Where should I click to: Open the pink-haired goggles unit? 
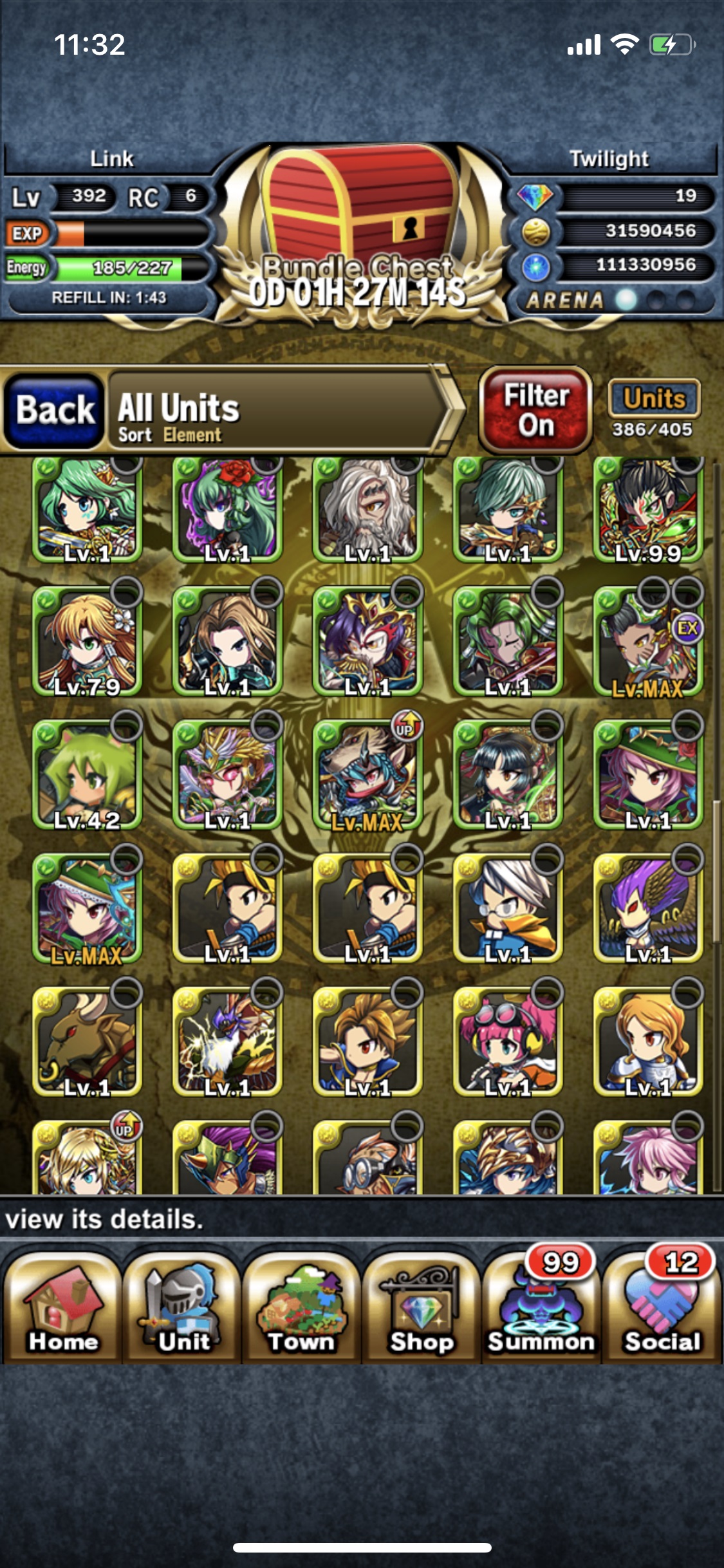(508, 1041)
